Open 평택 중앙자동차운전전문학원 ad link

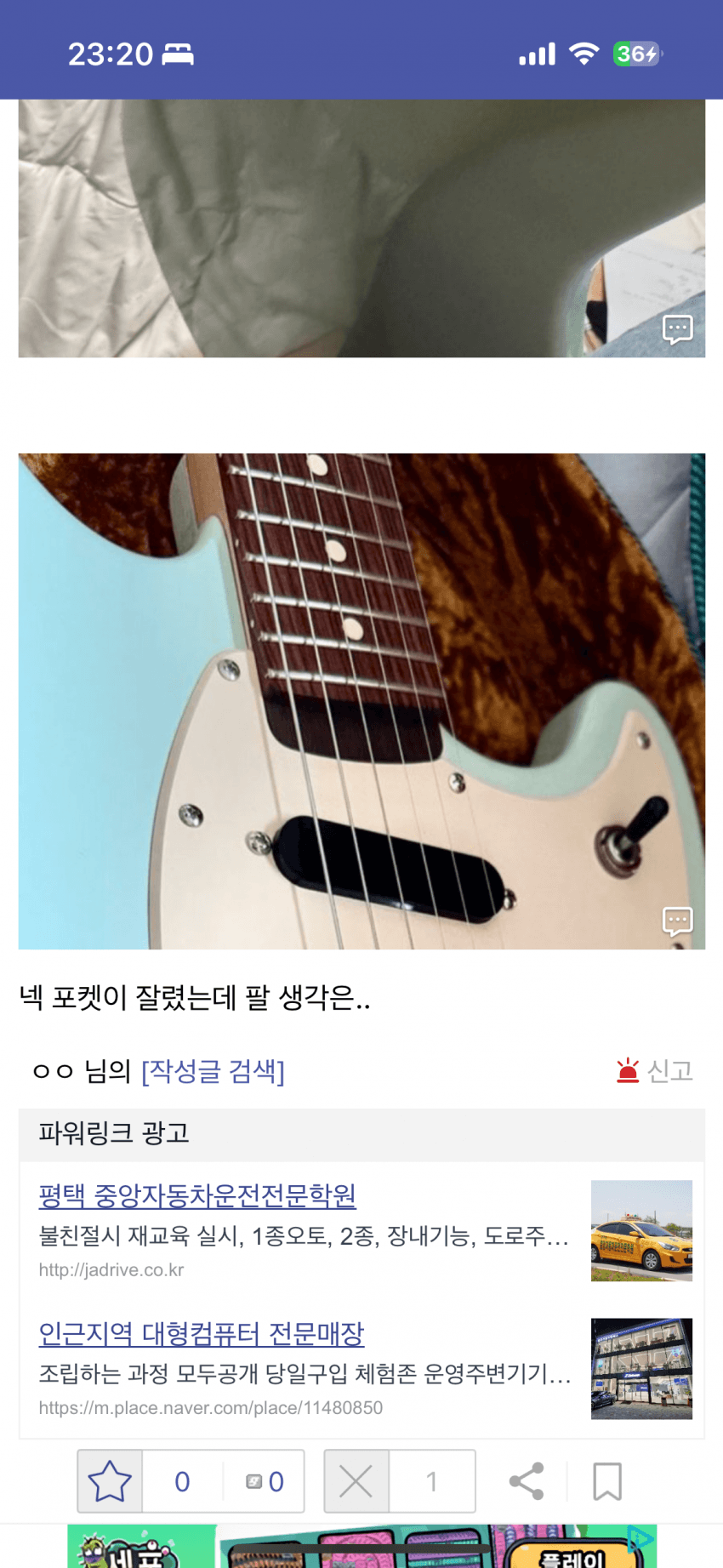[197, 1196]
